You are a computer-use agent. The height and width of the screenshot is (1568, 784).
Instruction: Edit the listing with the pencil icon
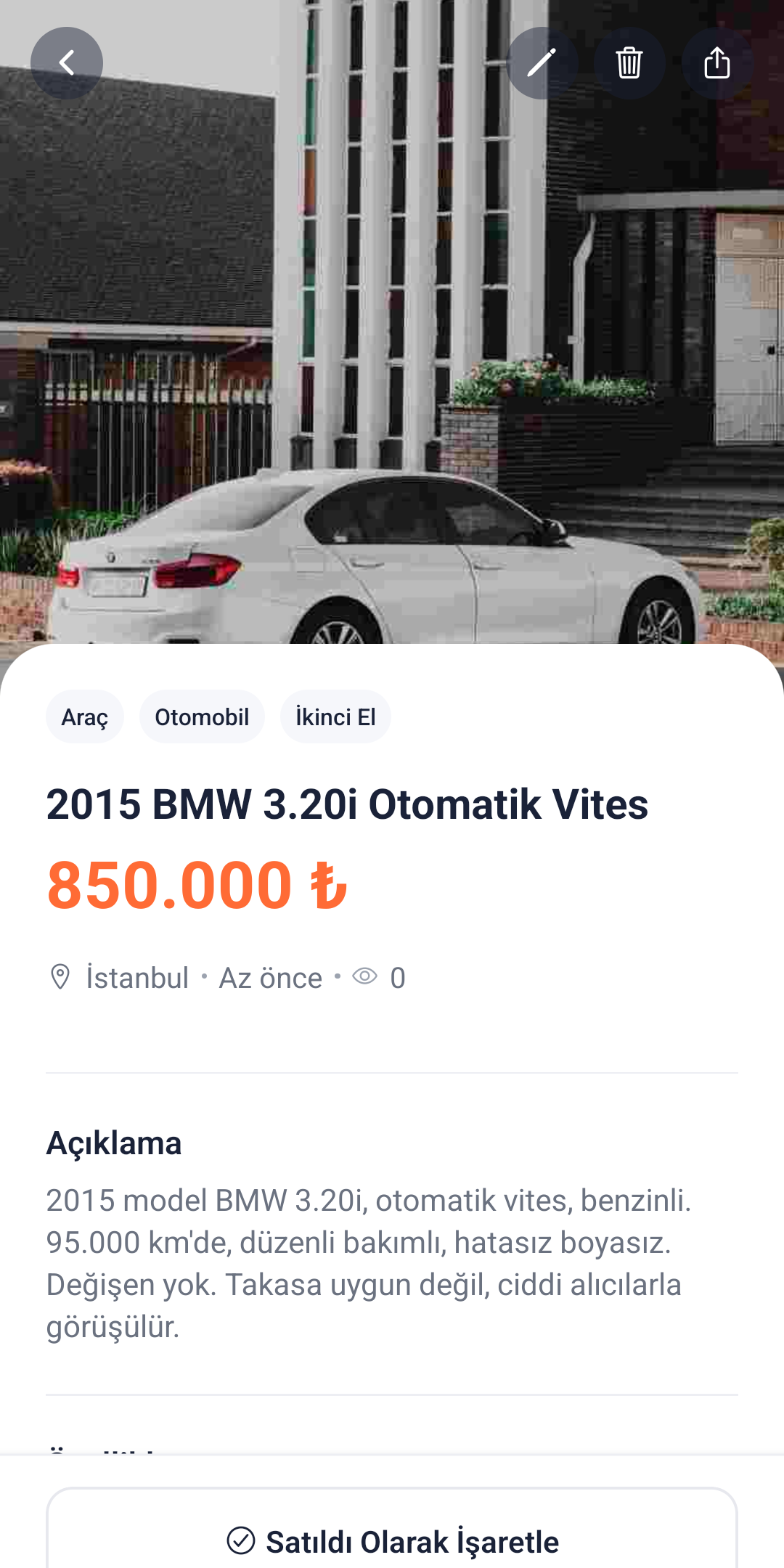click(x=542, y=63)
